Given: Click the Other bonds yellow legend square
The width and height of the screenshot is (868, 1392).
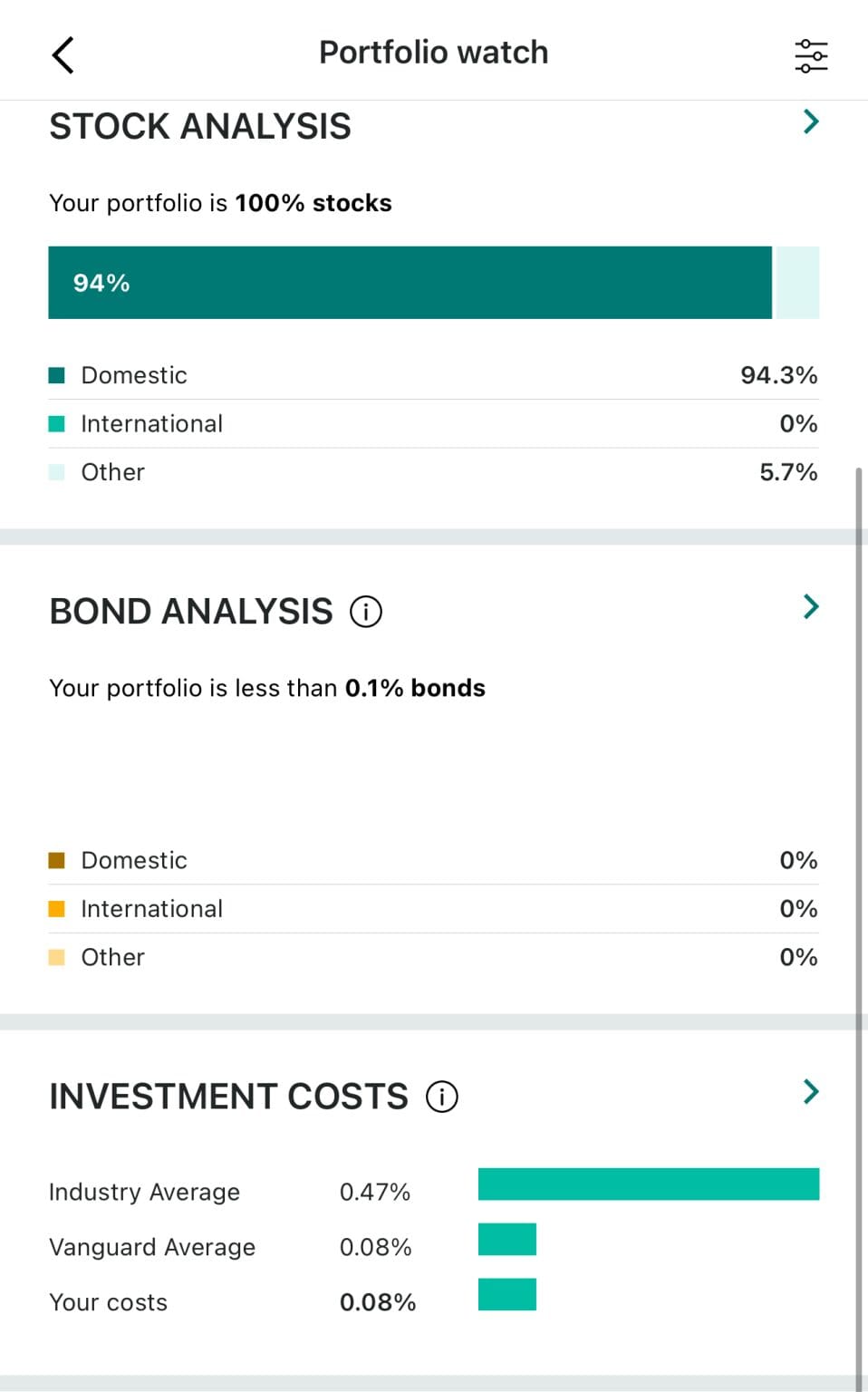Looking at the screenshot, I should [56, 956].
